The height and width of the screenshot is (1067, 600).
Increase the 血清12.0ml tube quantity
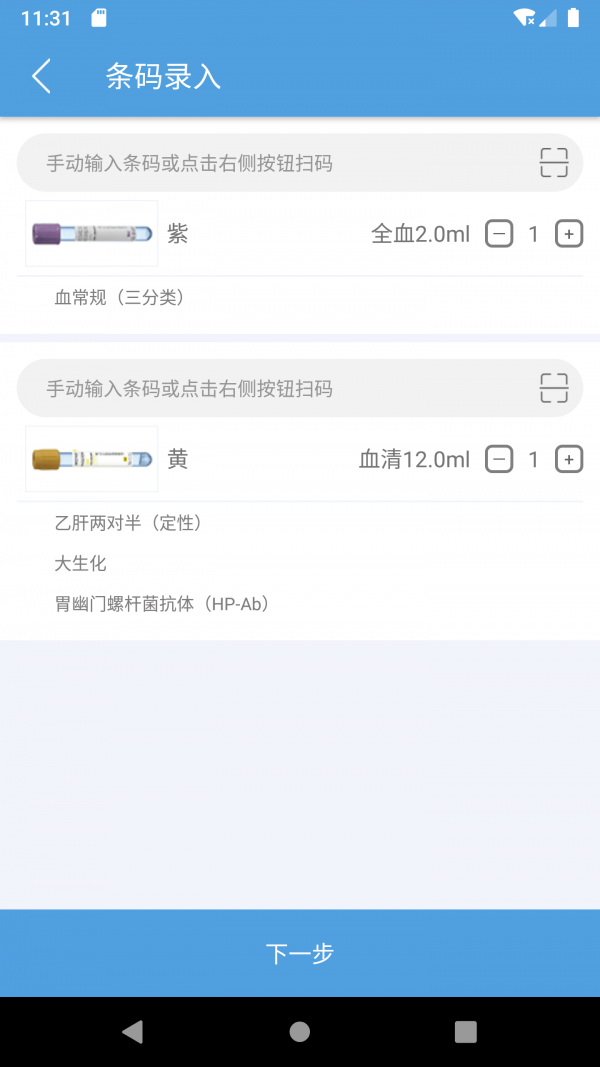click(x=569, y=459)
